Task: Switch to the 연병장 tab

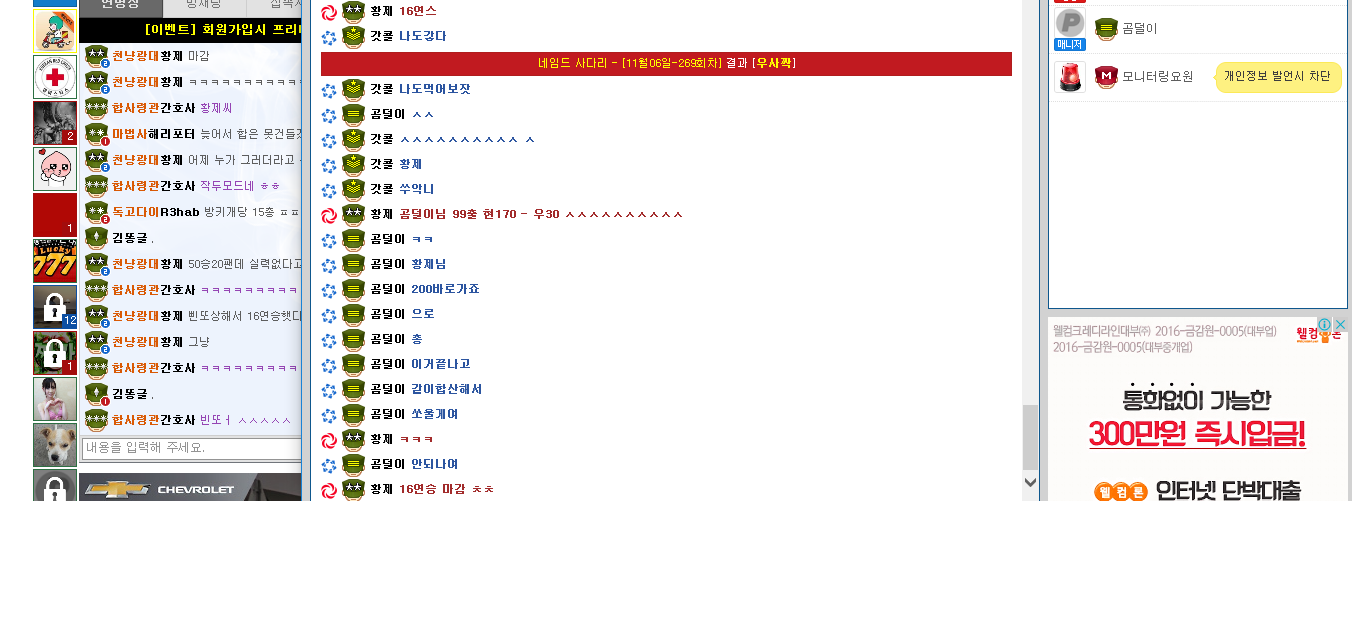Action: click(x=121, y=6)
